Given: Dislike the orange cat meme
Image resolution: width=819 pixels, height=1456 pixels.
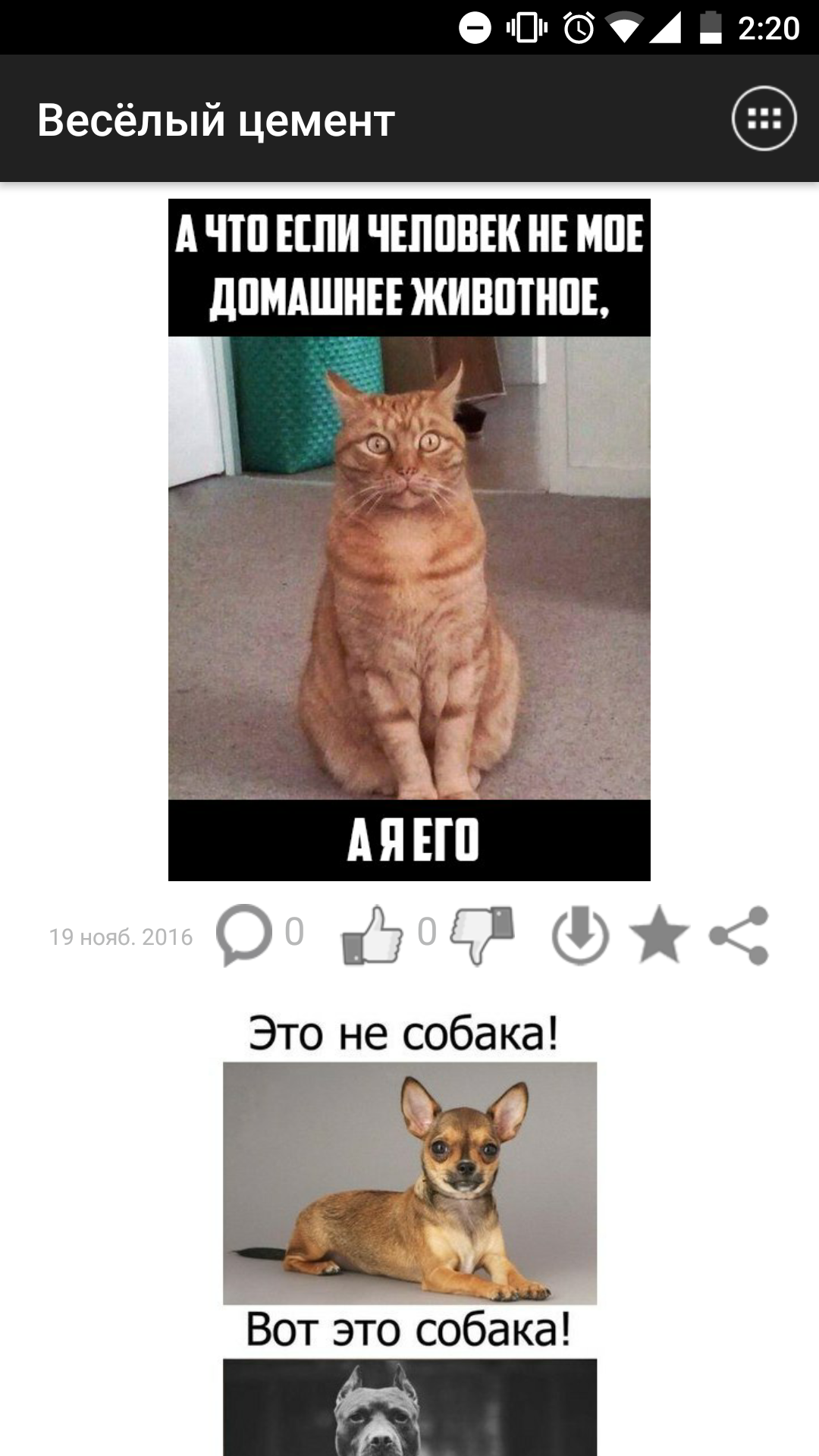Looking at the screenshot, I should 483,935.
